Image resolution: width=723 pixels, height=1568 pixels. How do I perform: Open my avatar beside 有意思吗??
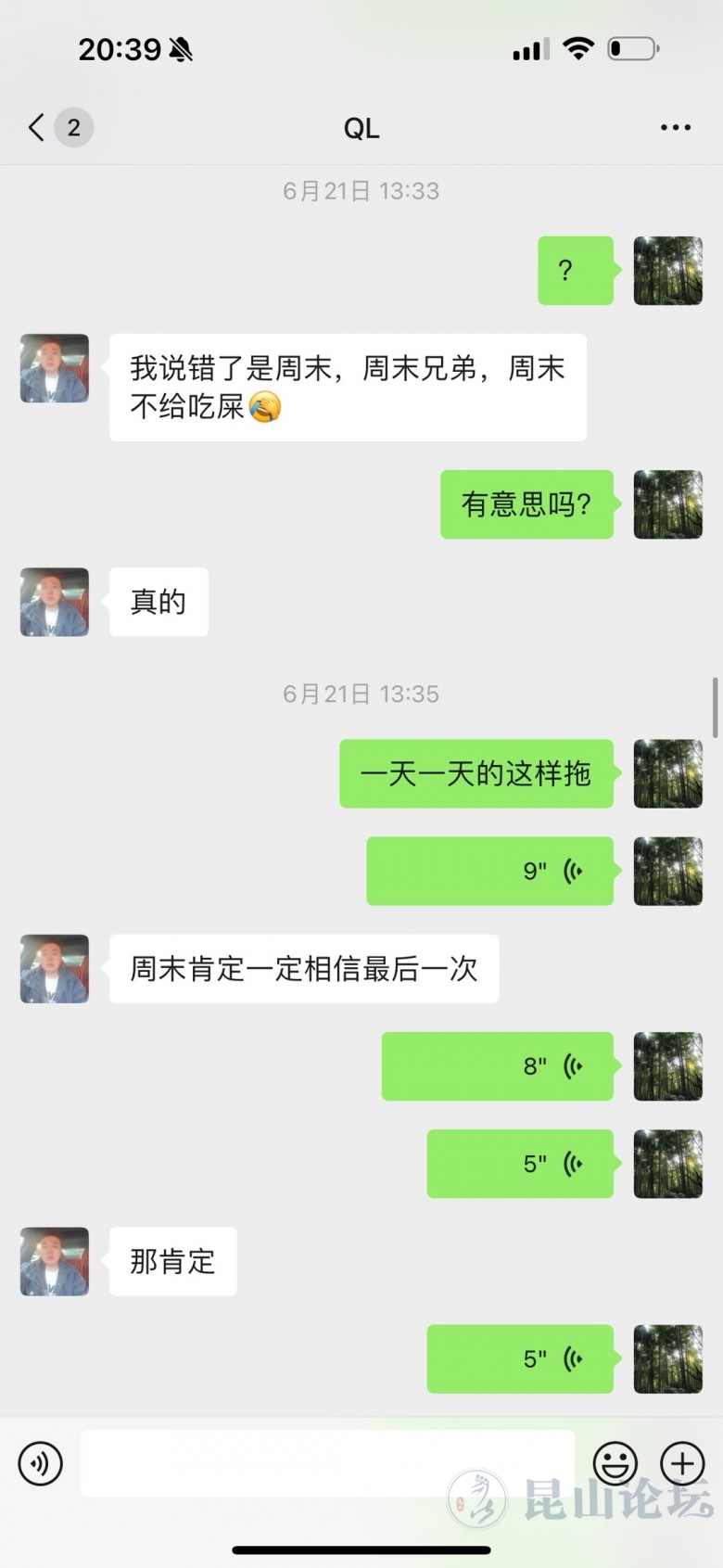click(x=667, y=504)
